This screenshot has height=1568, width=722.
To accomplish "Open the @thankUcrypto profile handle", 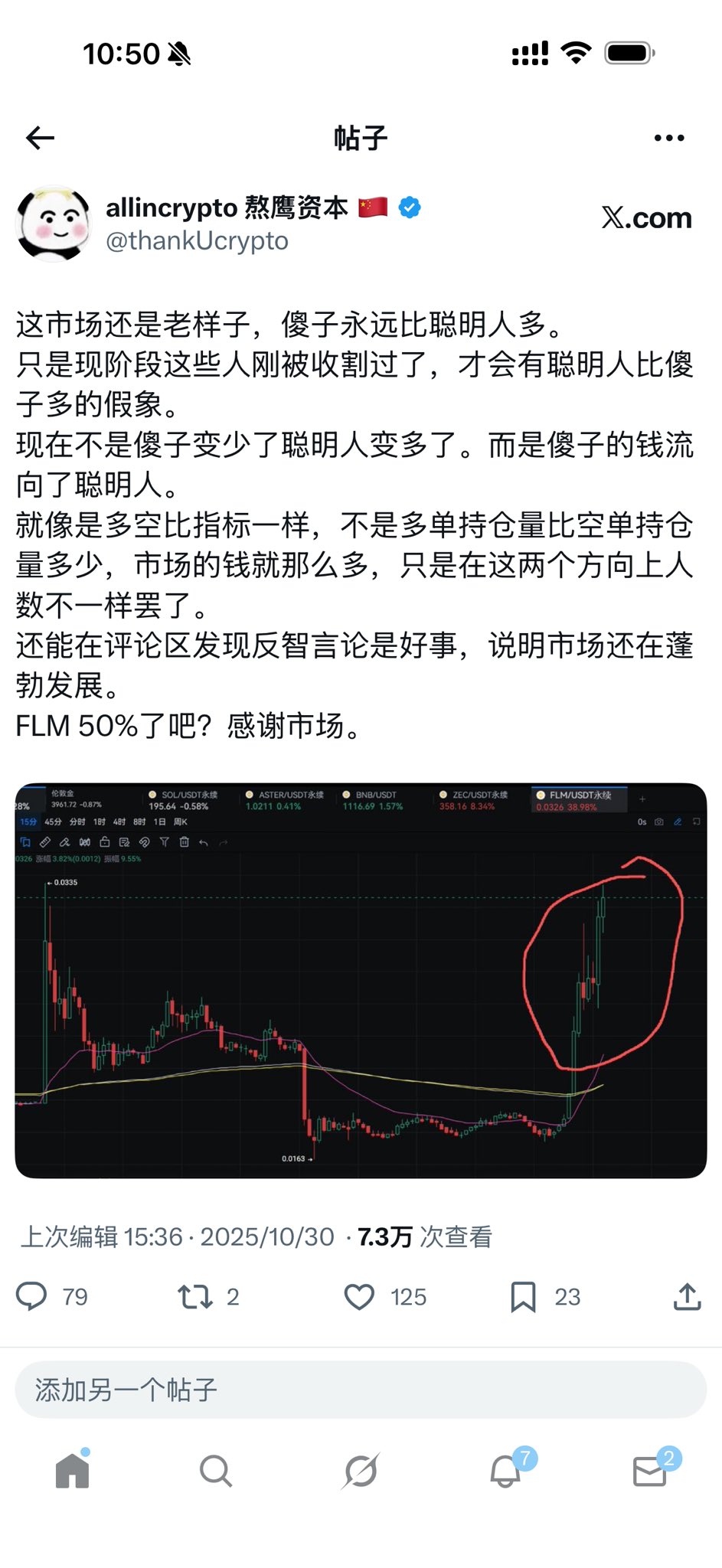I will click(197, 240).
